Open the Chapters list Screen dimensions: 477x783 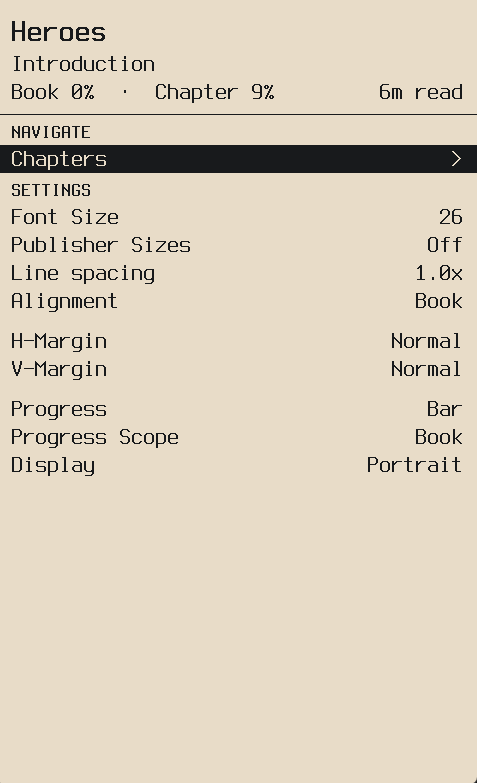[238, 159]
